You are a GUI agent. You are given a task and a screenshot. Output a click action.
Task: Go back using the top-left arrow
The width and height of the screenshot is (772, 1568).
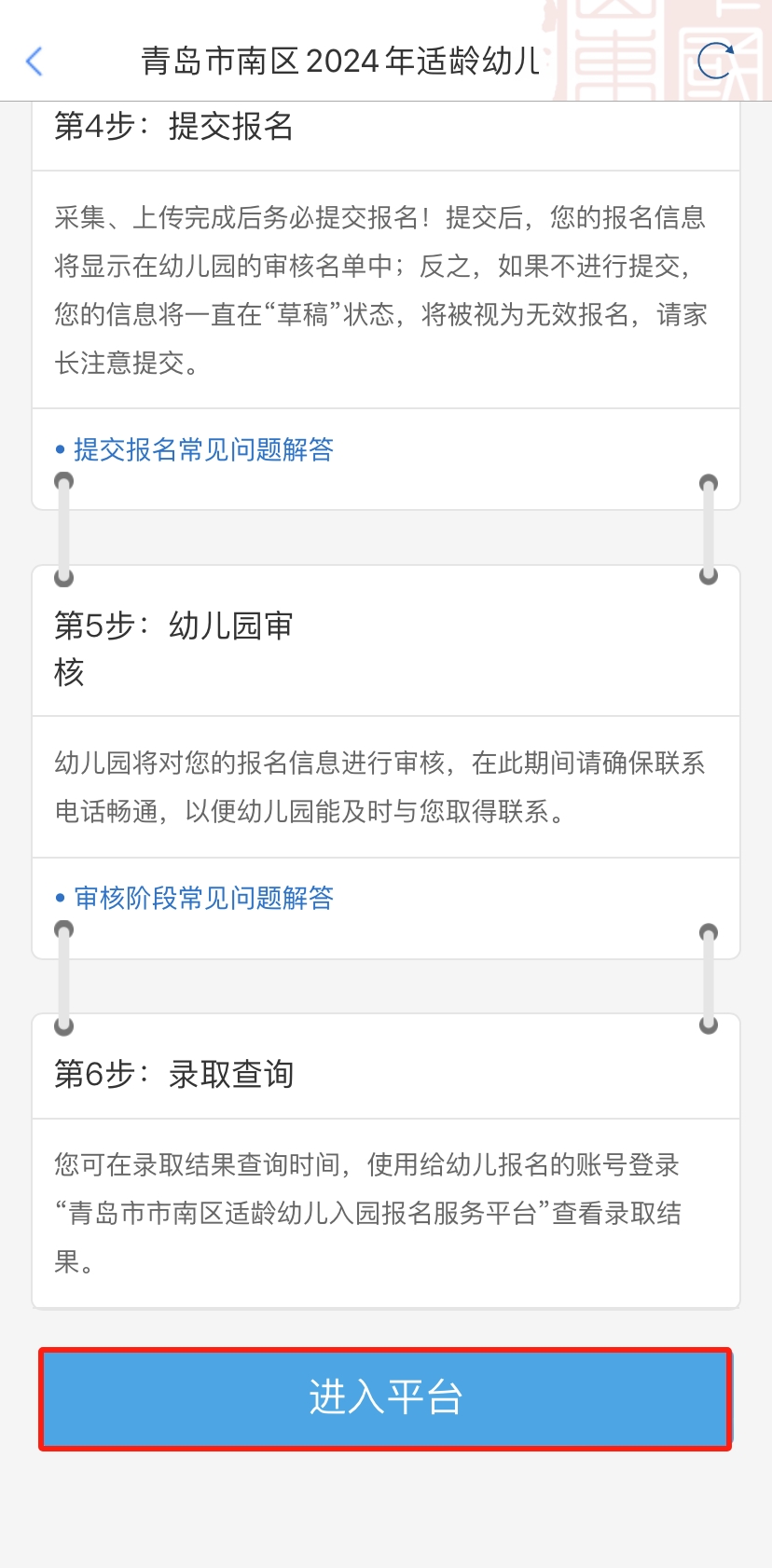click(34, 62)
